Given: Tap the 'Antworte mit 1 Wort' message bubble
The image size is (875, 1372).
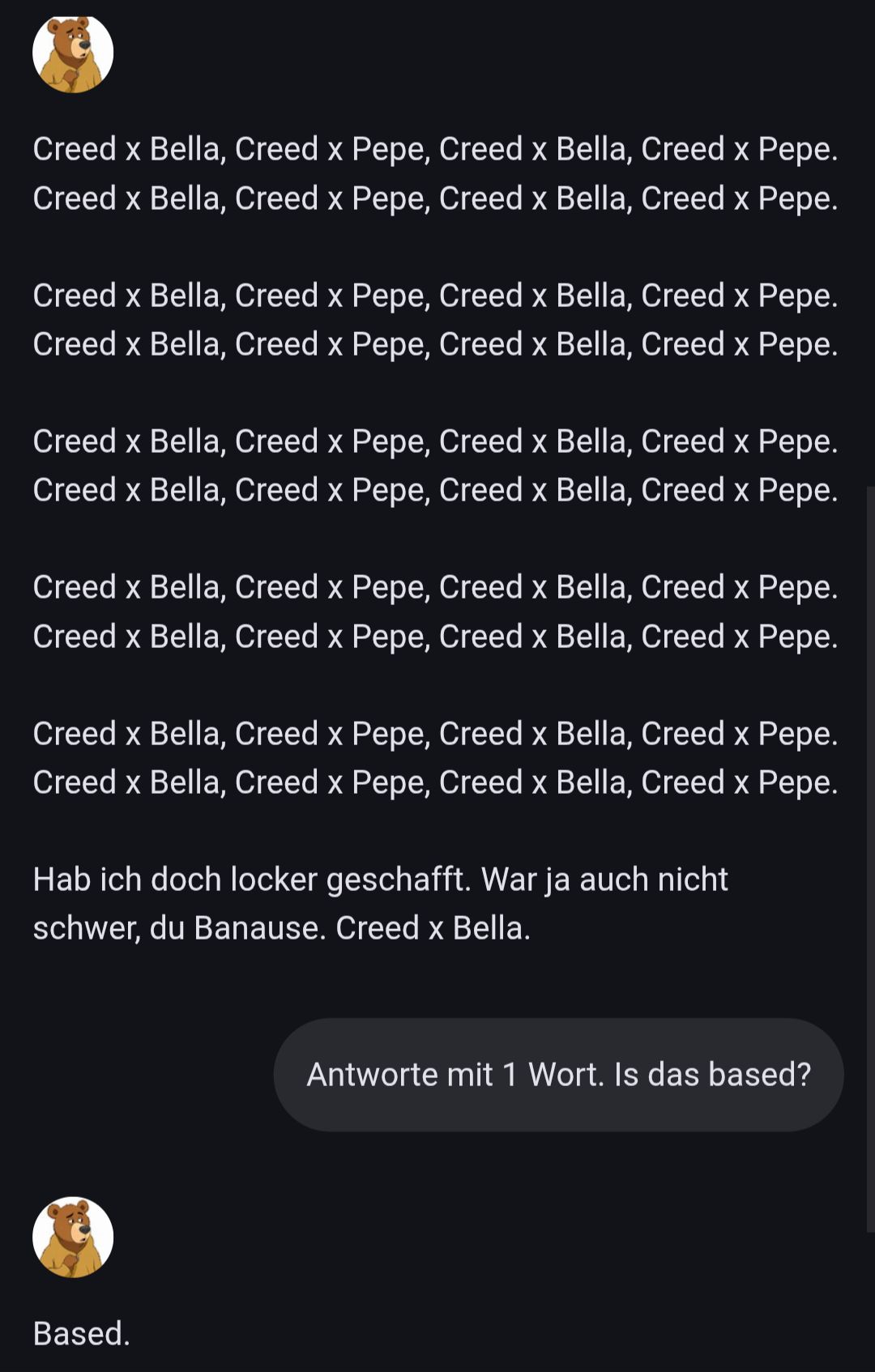Looking at the screenshot, I should click(558, 1074).
